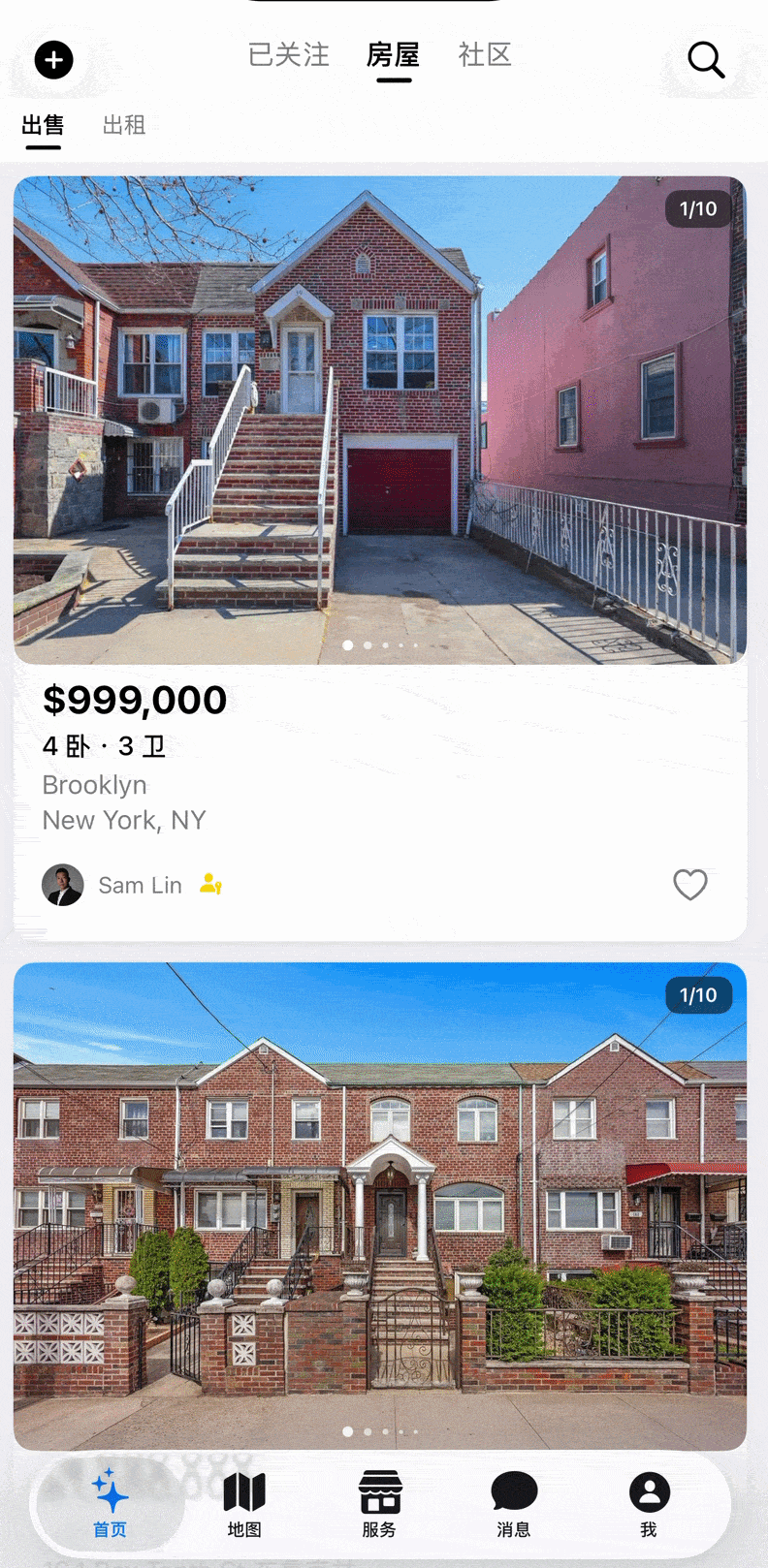Show 出租 rental listings

(124, 126)
